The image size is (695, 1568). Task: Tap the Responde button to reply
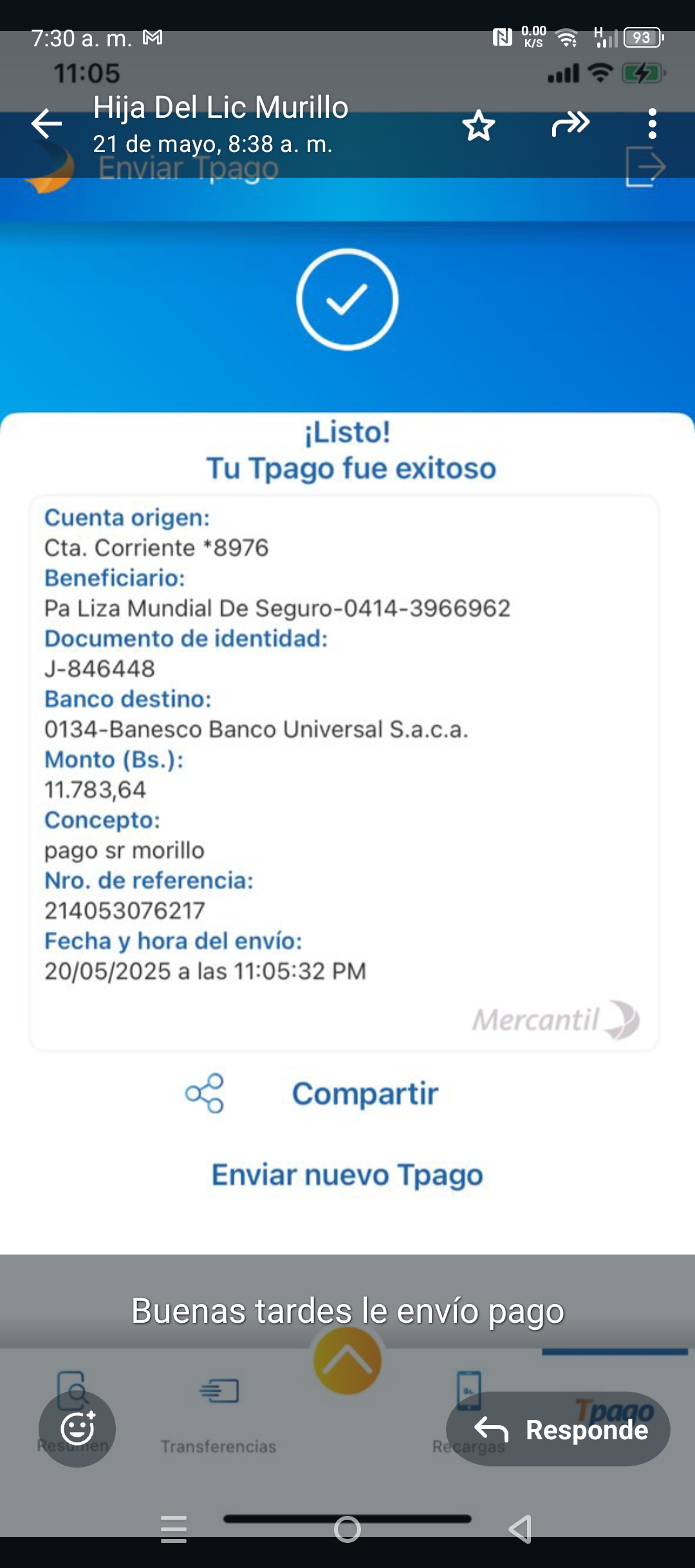[559, 1429]
